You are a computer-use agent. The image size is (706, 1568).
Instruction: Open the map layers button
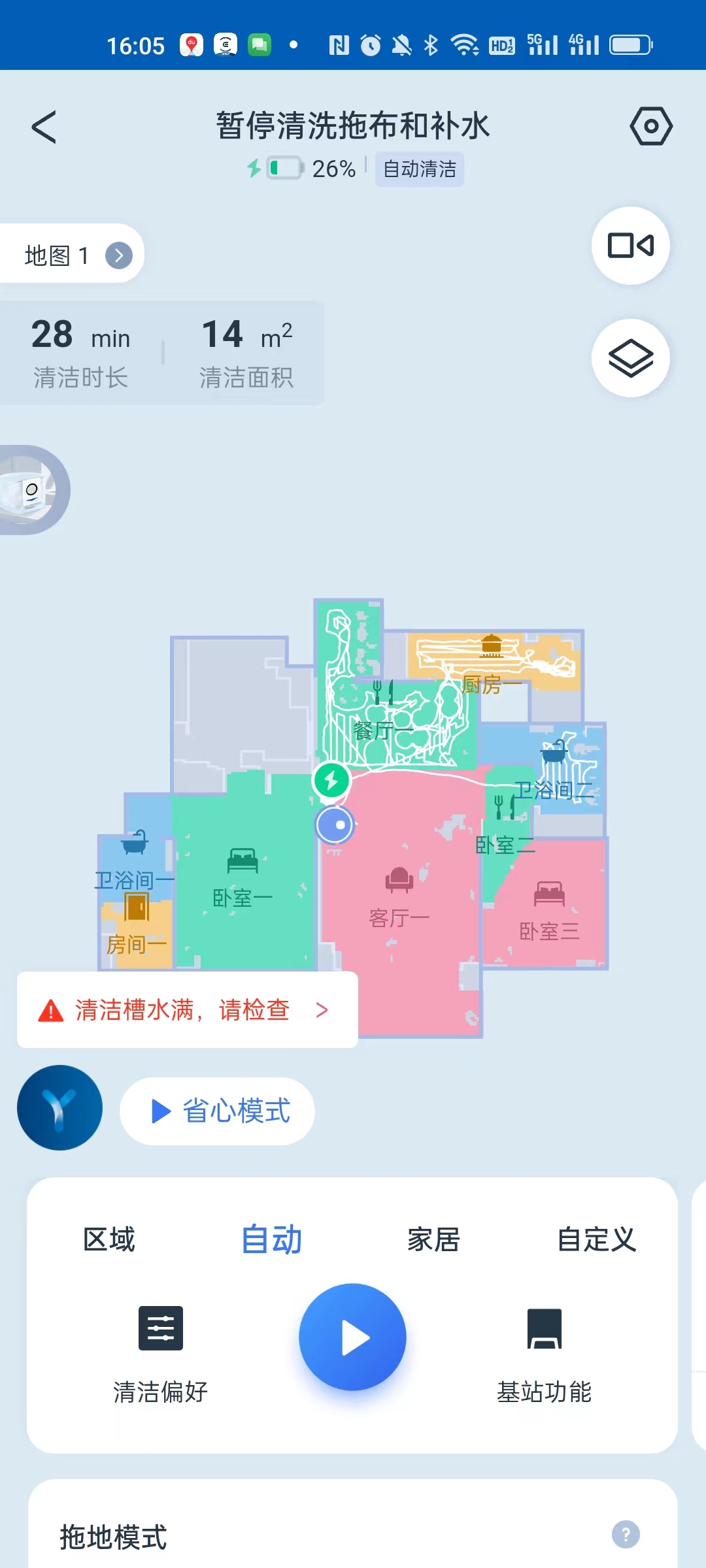click(x=630, y=358)
